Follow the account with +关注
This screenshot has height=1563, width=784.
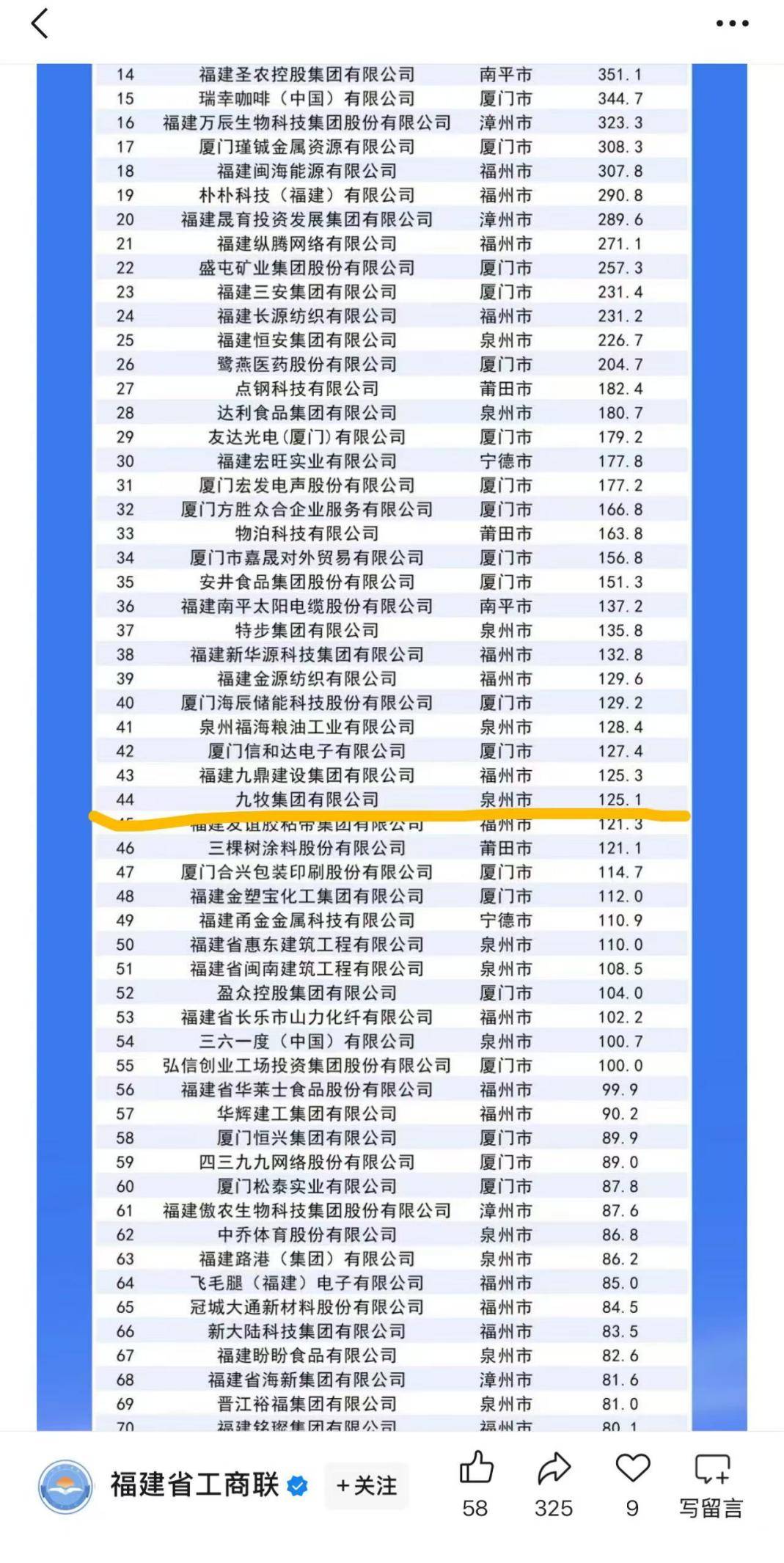pyautogui.click(x=366, y=1485)
